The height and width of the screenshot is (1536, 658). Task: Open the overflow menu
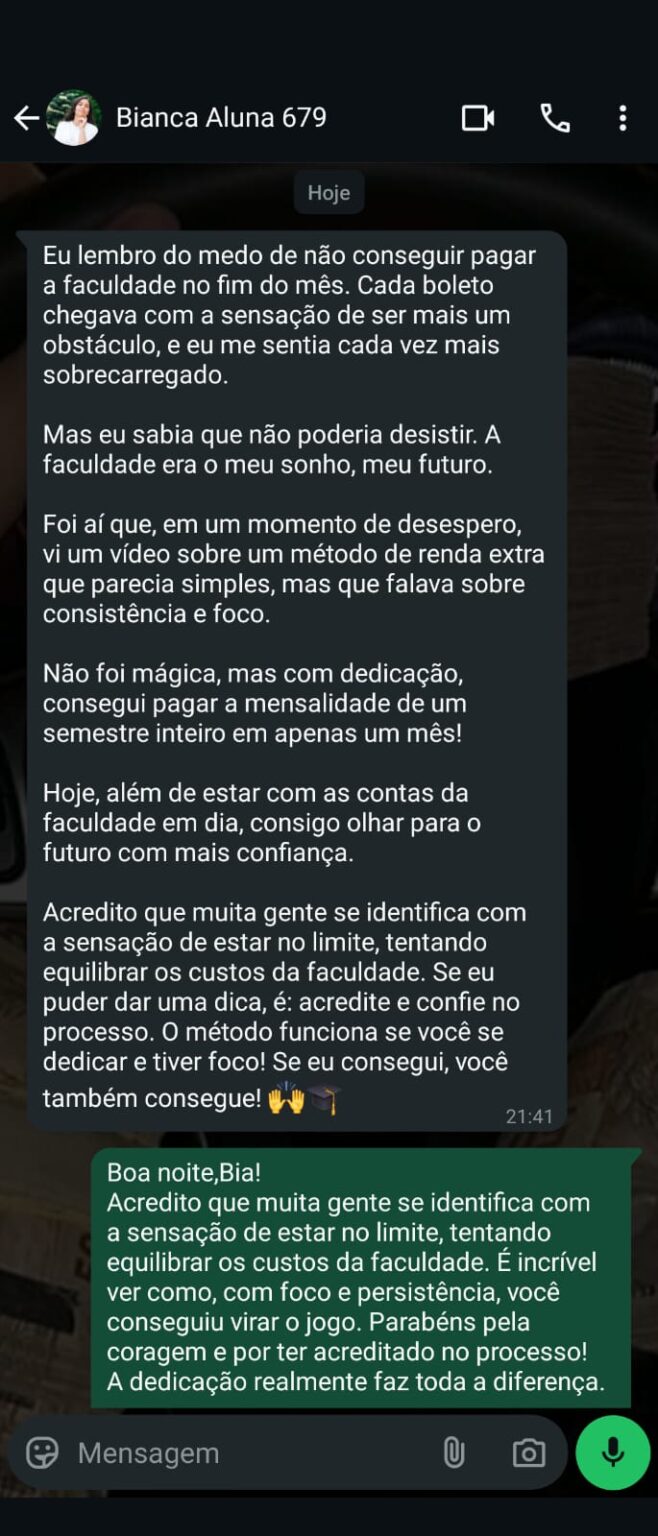pos(622,118)
